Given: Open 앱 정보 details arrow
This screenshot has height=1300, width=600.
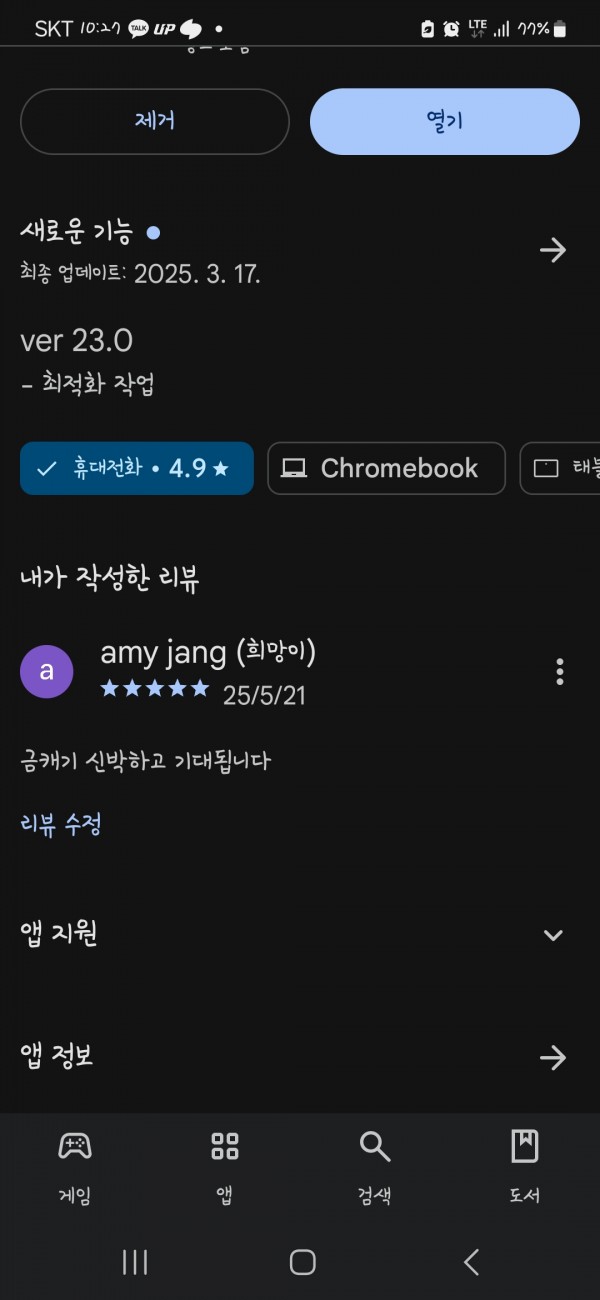Looking at the screenshot, I should click(x=553, y=1057).
